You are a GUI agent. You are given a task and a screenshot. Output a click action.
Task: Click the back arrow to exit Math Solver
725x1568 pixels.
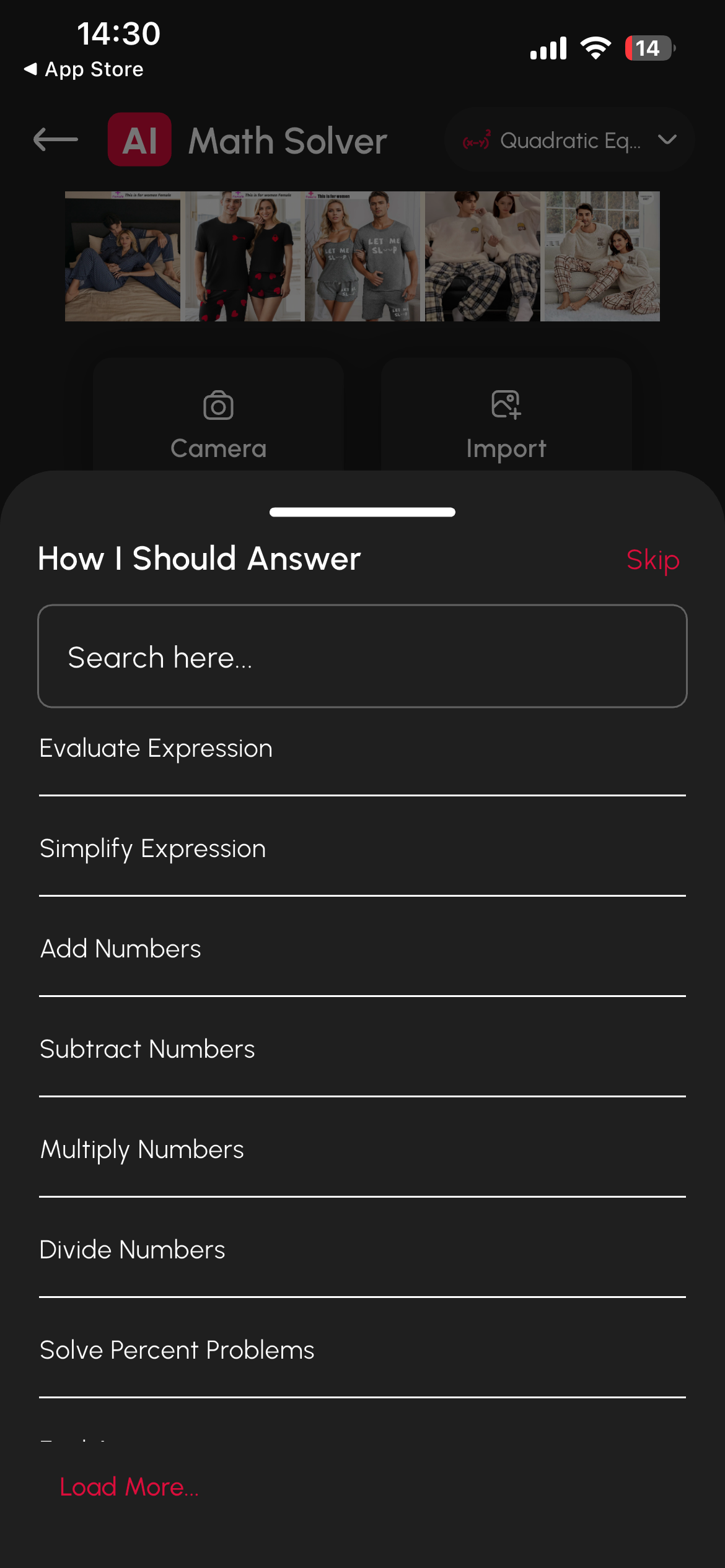56,139
